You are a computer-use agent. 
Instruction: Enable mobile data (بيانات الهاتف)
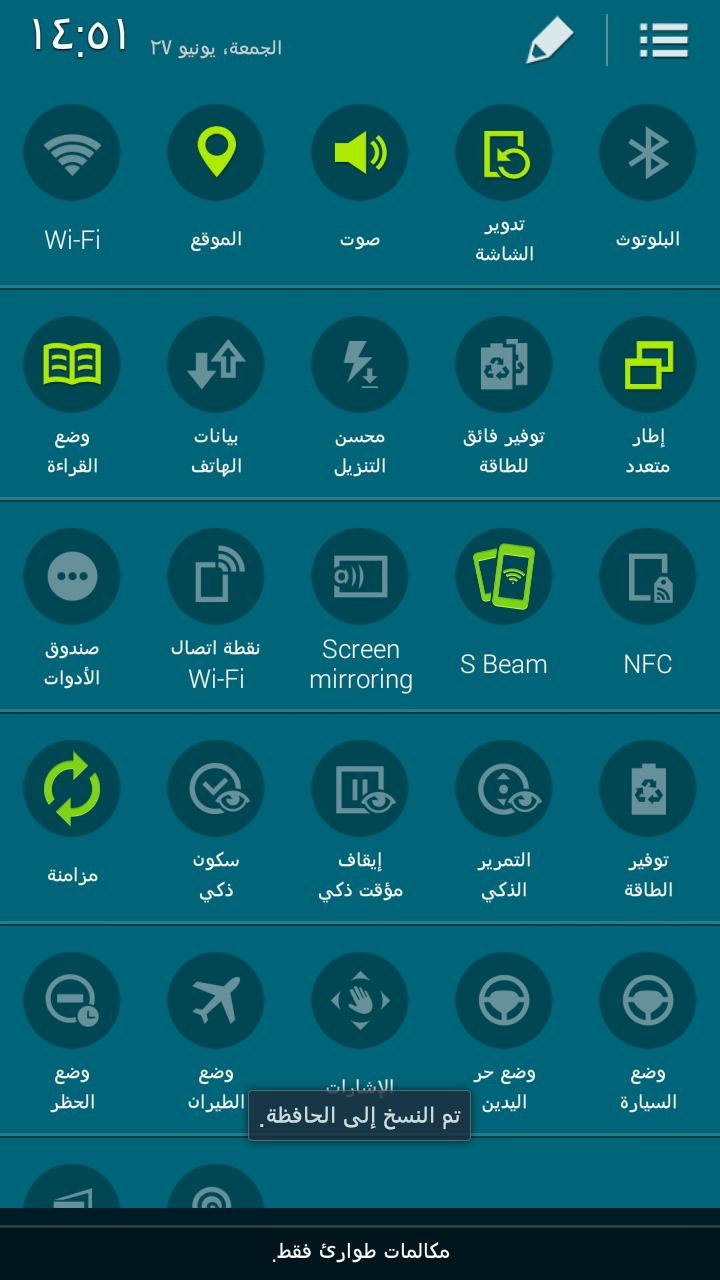click(x=216, y=365)
